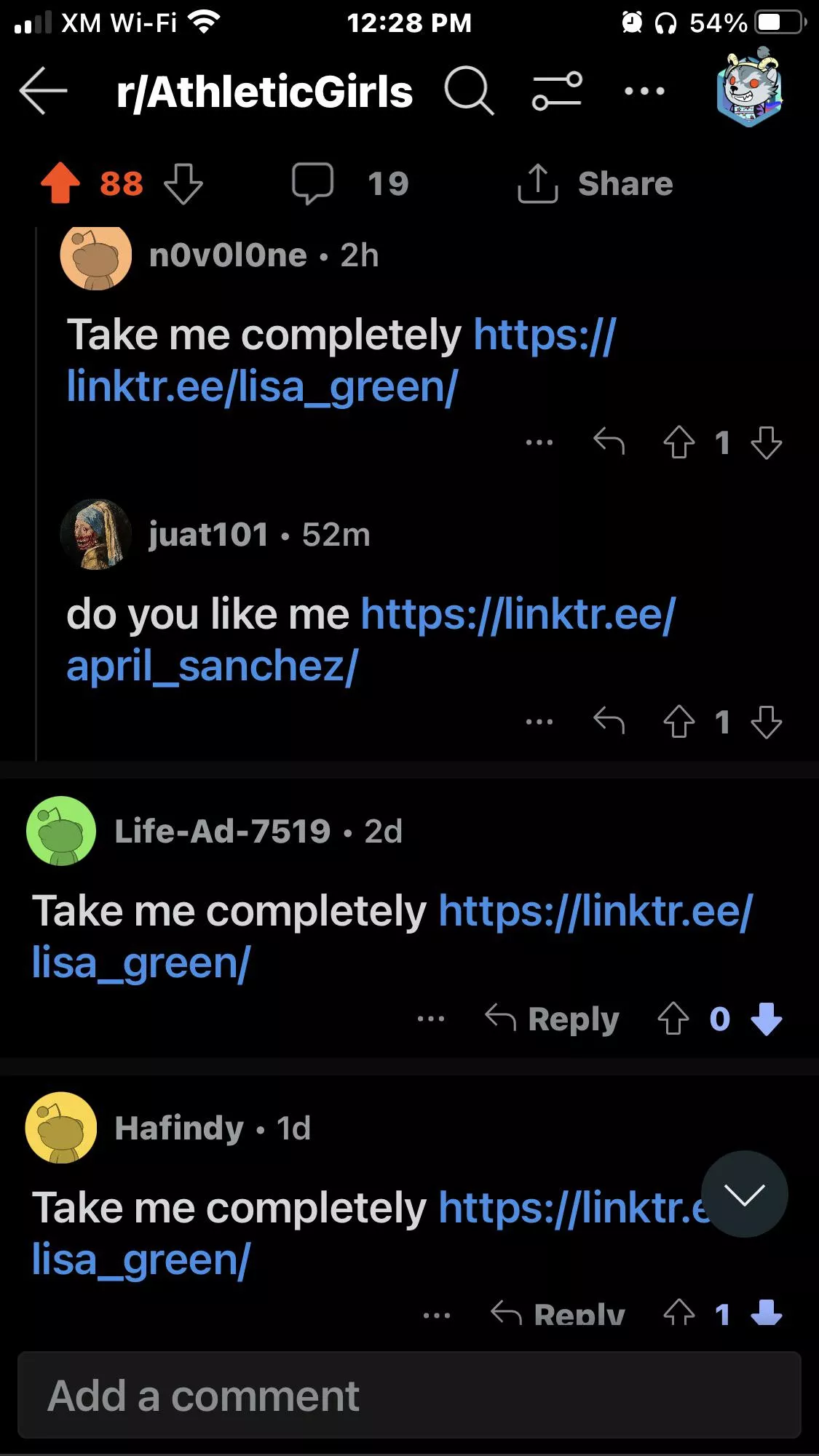Remove the upvote on the post
The image size is (819, 1456).
[60, 183]
